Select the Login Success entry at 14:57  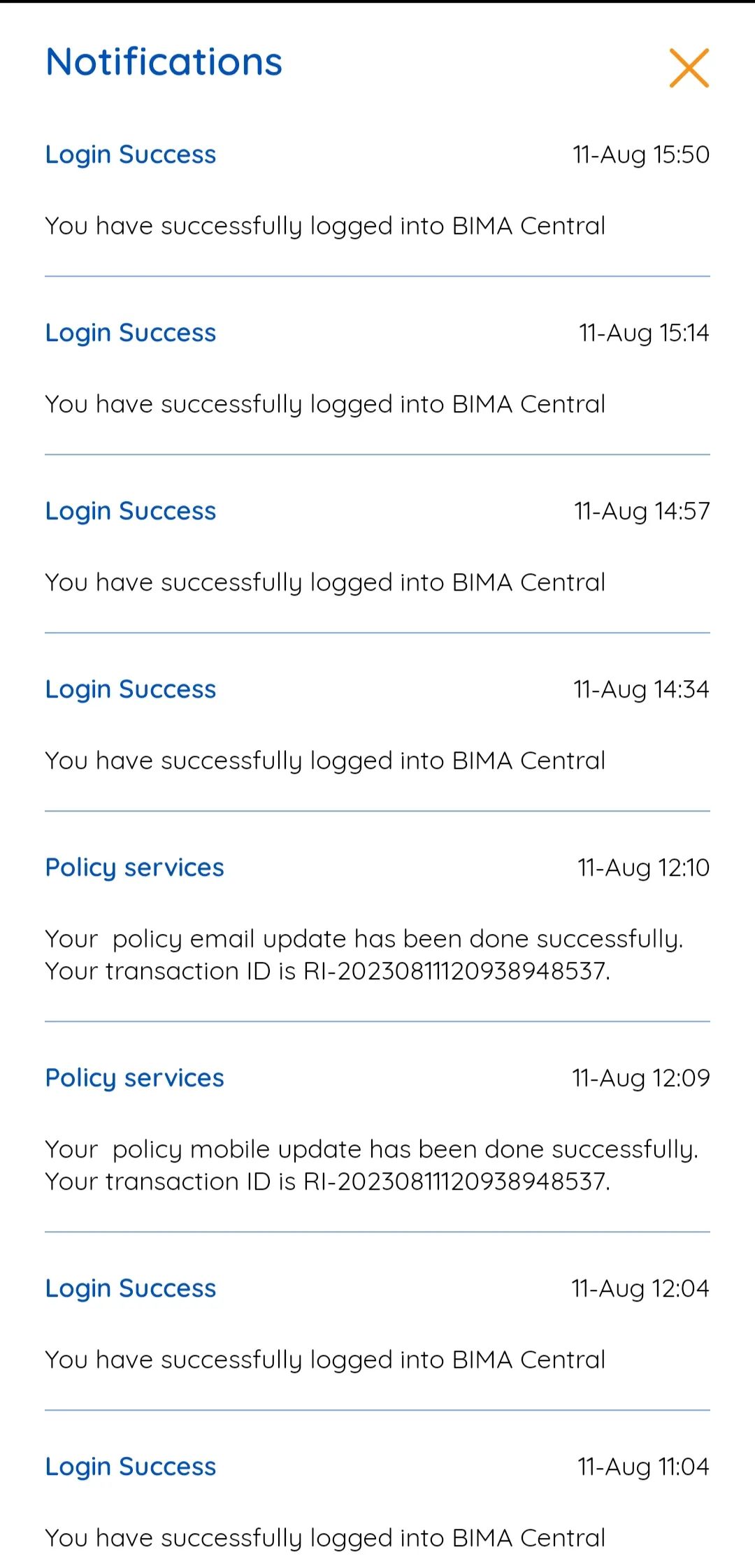[377, 545]
